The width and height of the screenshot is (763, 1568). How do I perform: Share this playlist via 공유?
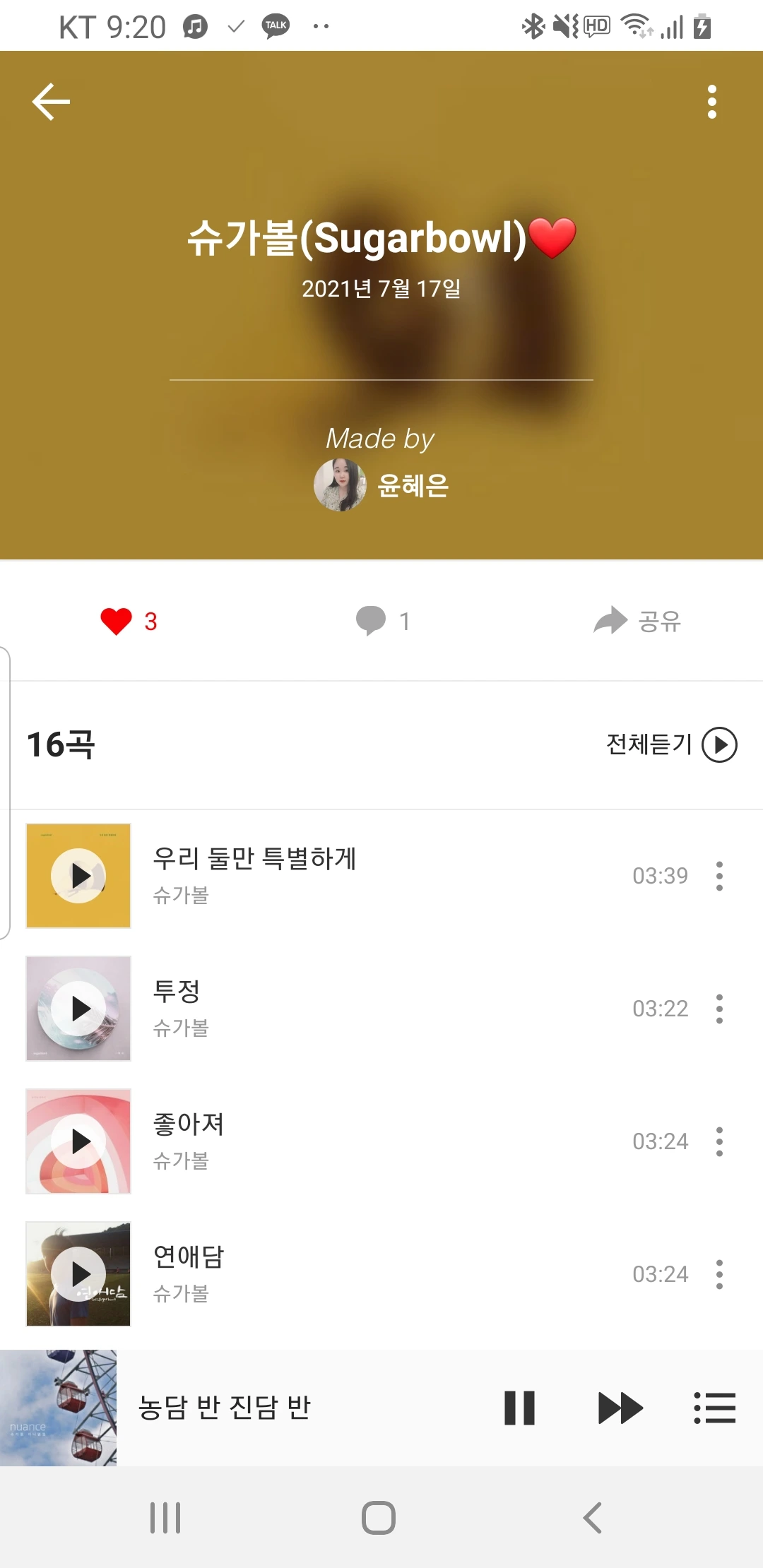(x=637, y=622)
